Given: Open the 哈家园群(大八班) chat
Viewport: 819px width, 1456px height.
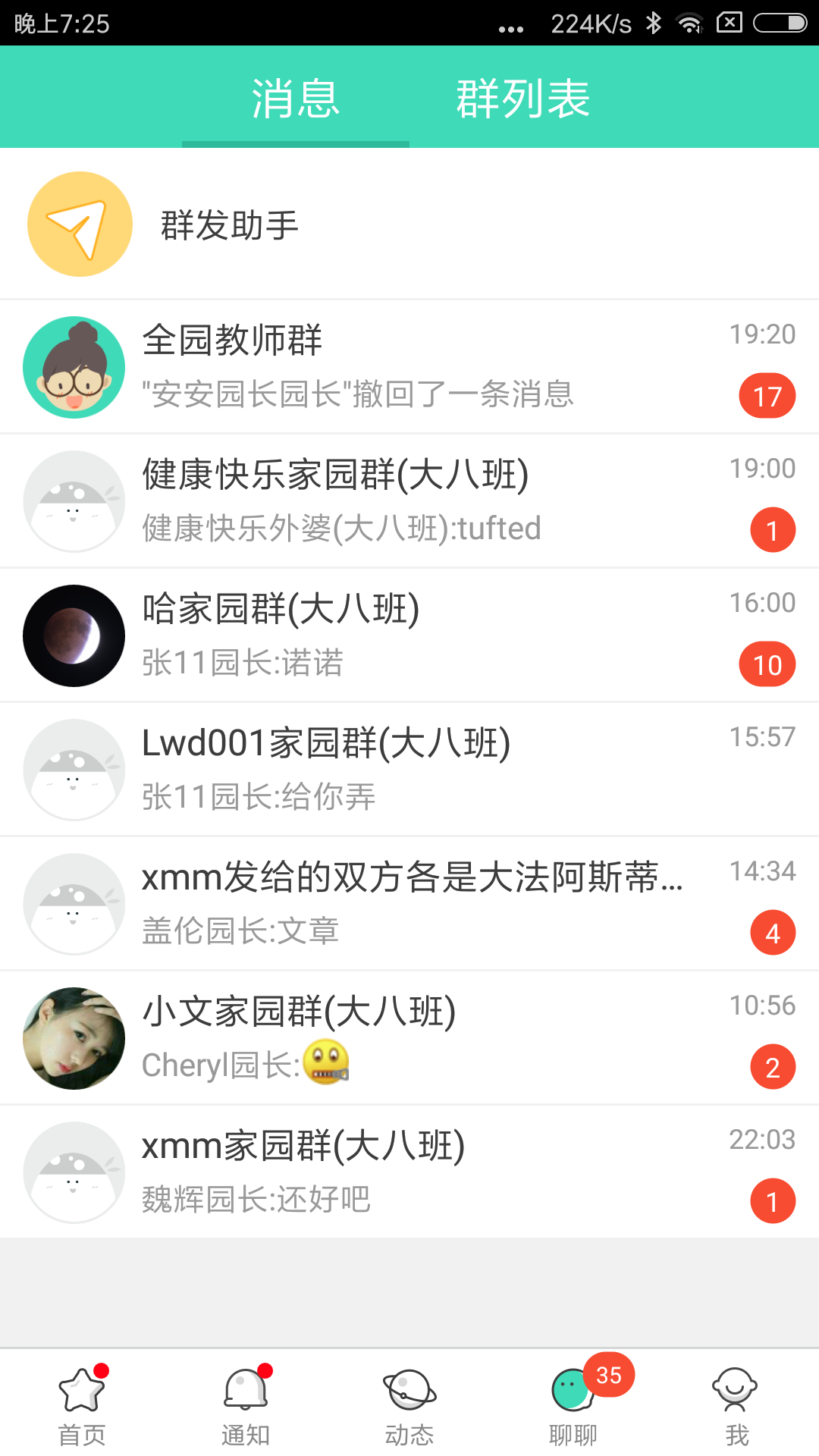Looking at the screenshot, I should [x=409, y=635].
